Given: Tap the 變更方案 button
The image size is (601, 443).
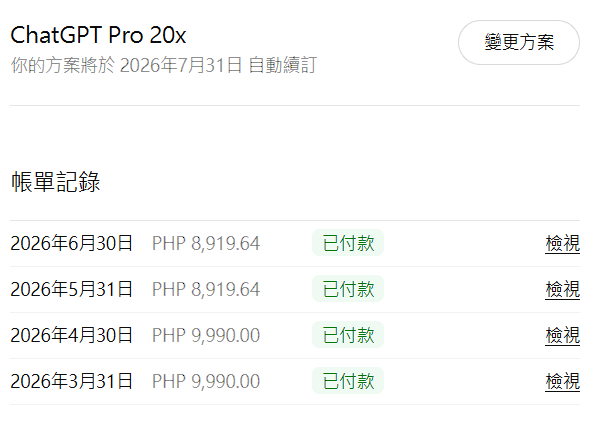Looking at the screenshot, I should pos(519,42).
